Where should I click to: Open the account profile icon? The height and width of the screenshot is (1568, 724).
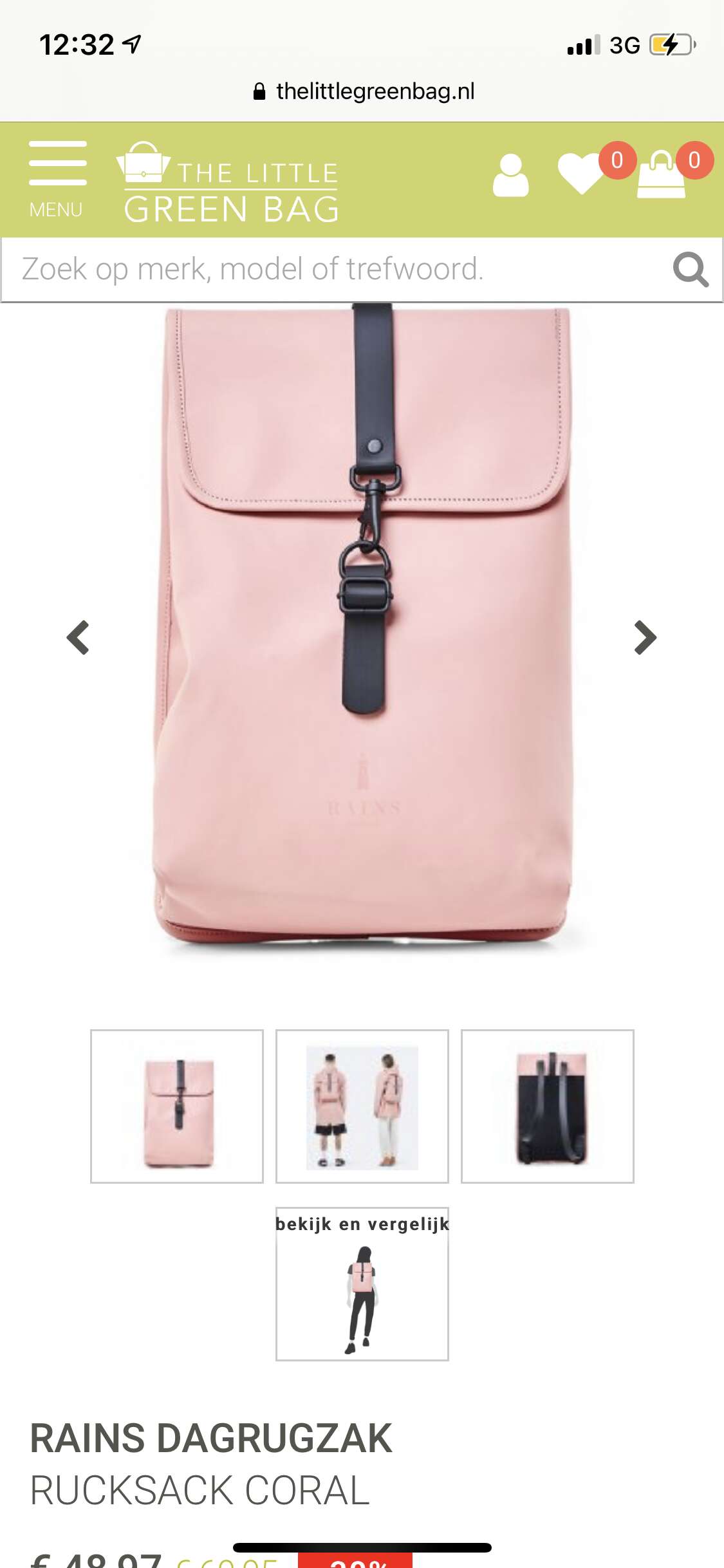510,175
